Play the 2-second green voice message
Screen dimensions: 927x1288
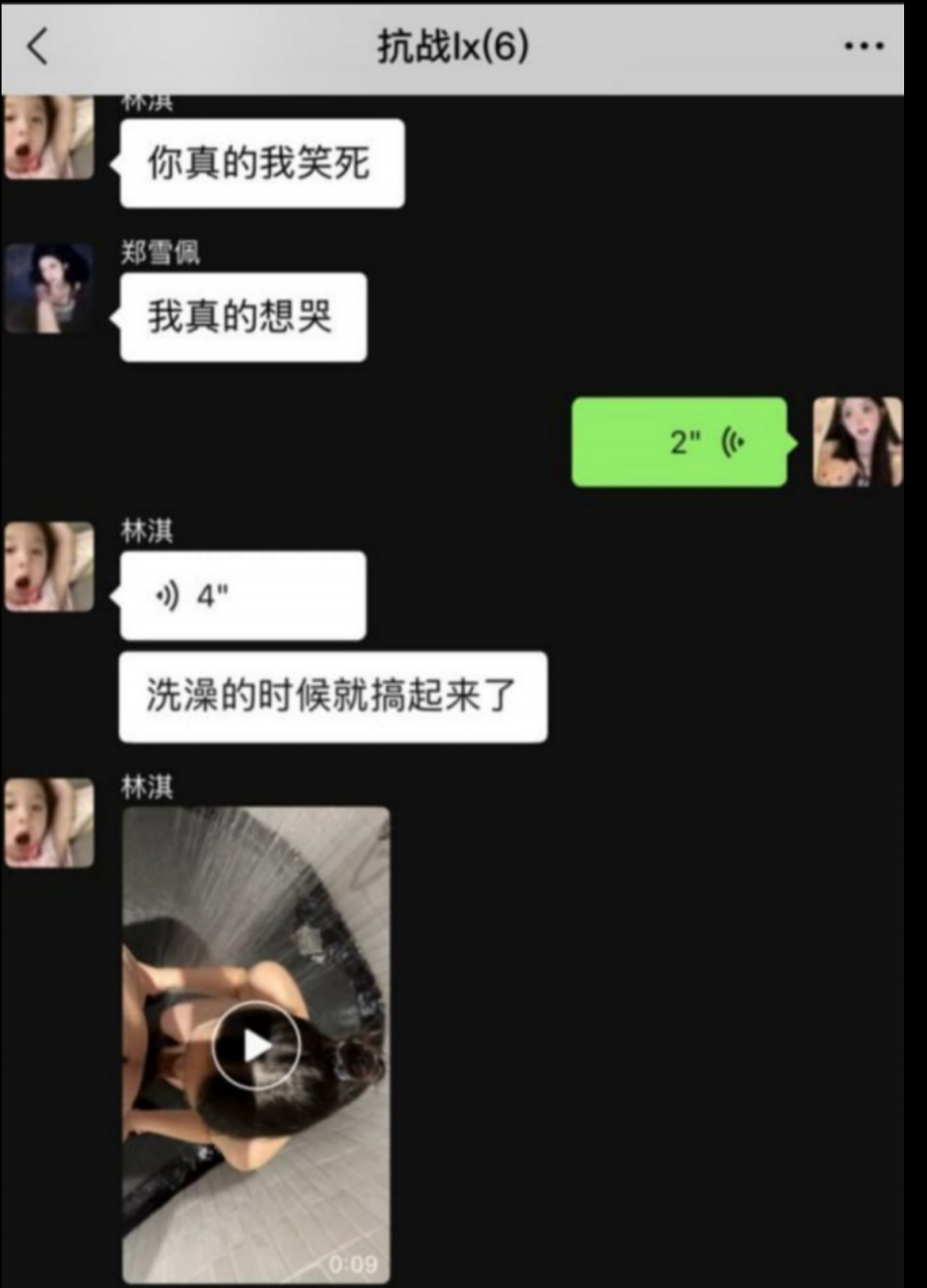tap(679, 442)
